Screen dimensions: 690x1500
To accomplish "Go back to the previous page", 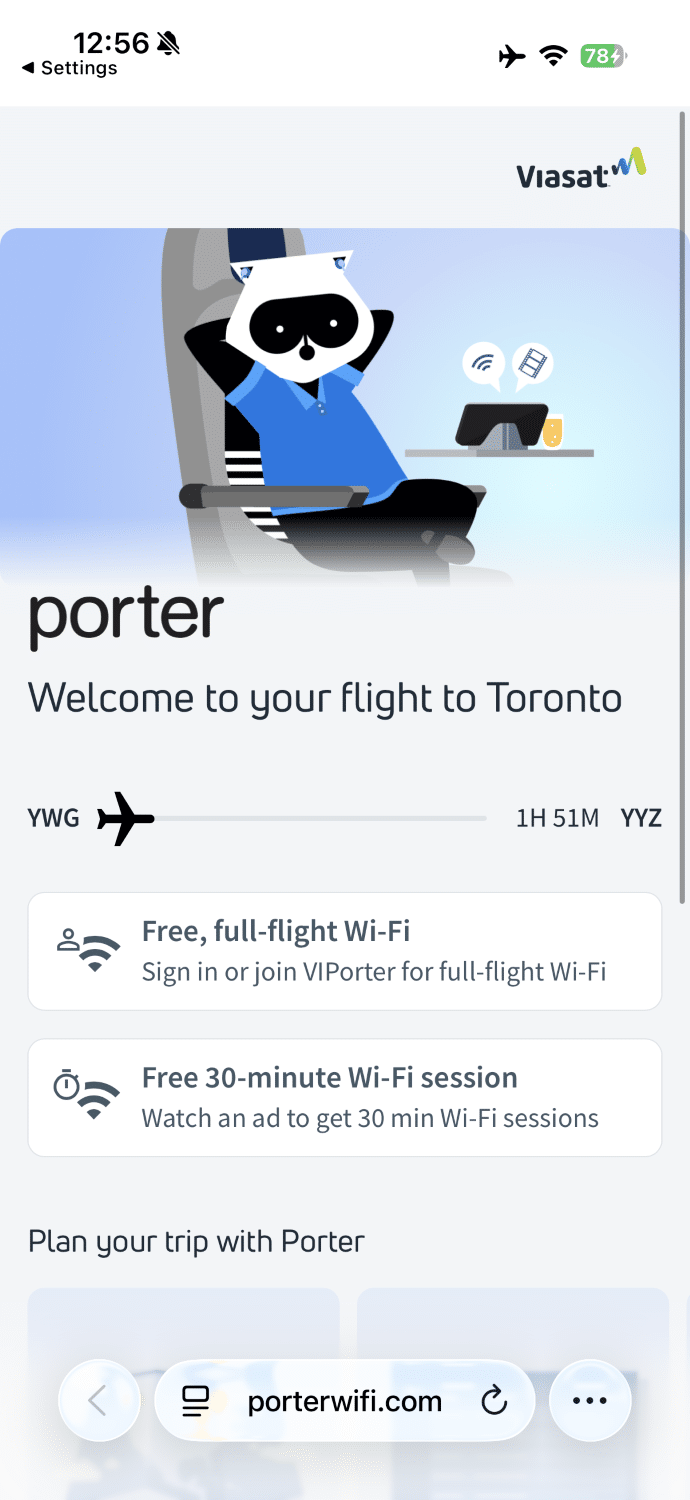I will [98, 1401].
